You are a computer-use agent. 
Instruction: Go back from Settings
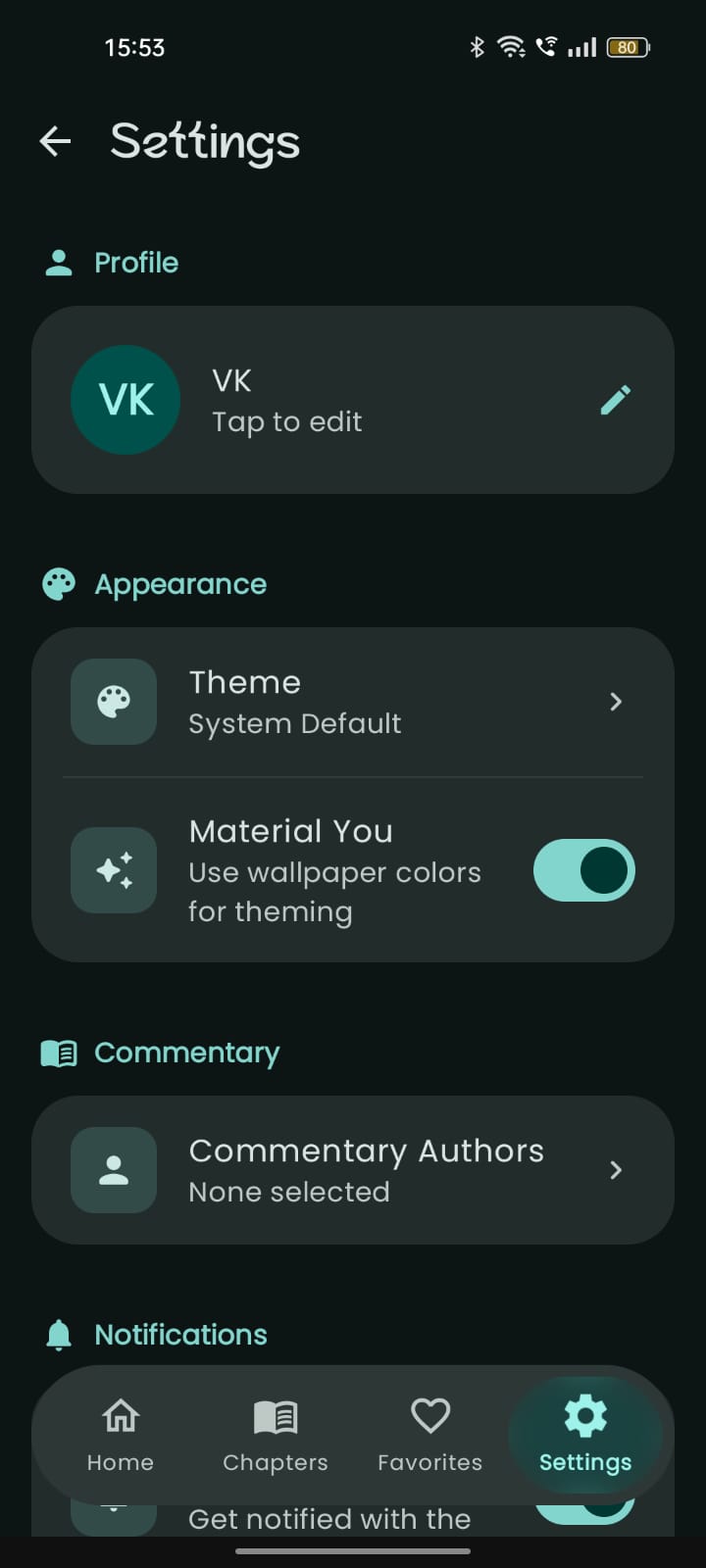tap(56, 142)
